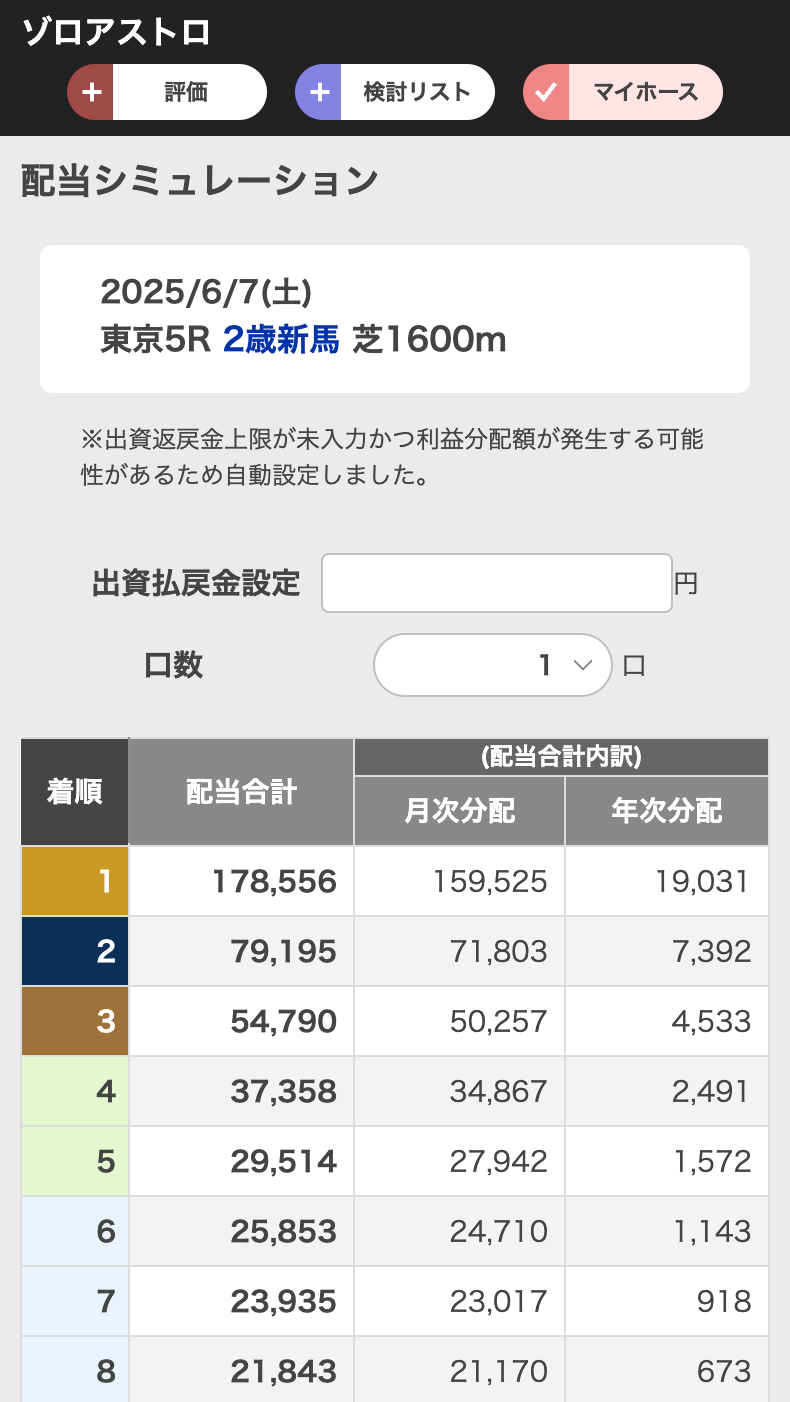The image size is (790, 1402).
Task: Open the 2歳新馬 race link
Action: pos(281,341)
